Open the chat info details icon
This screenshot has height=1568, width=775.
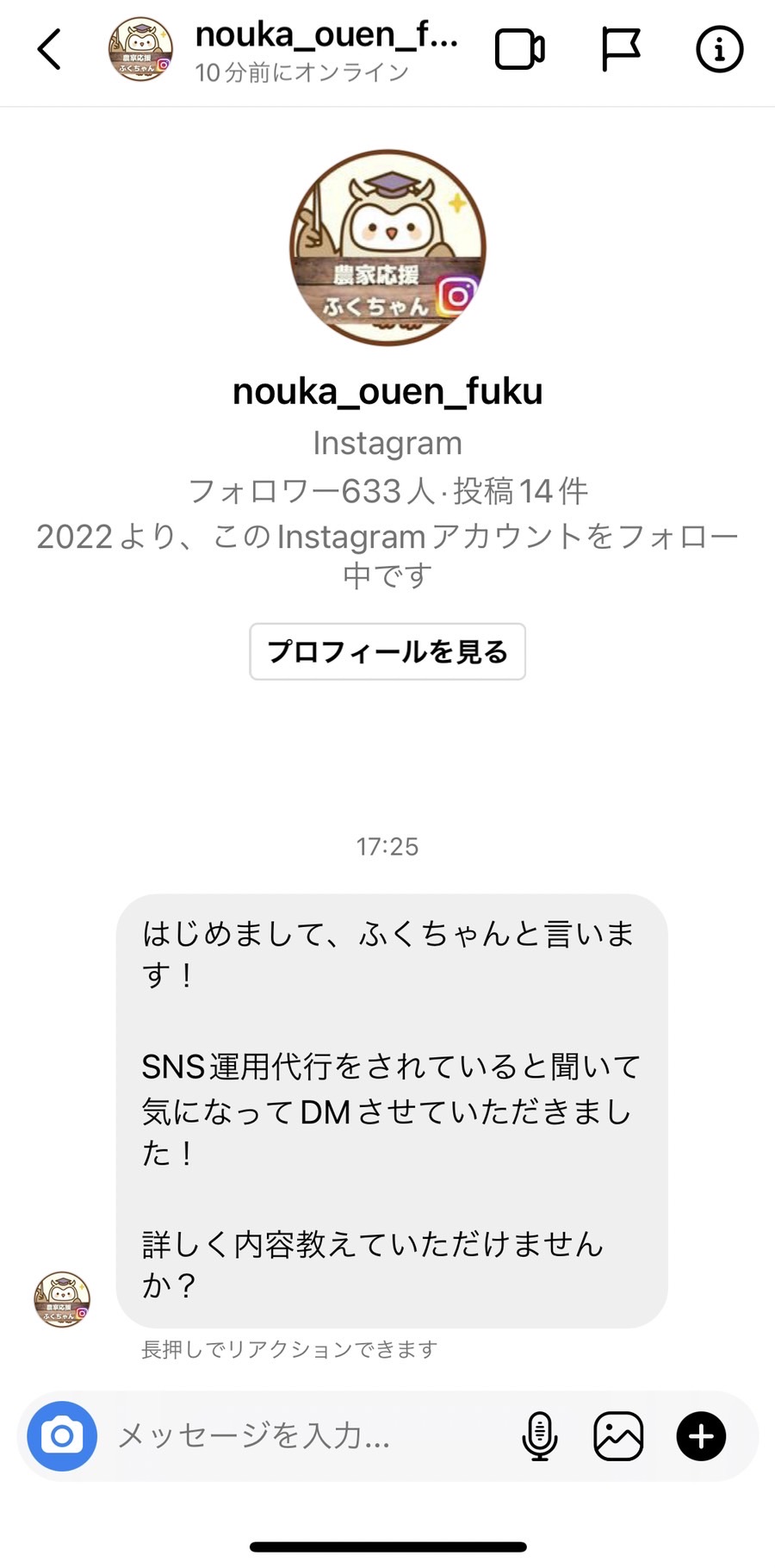(x=719, y=49)
